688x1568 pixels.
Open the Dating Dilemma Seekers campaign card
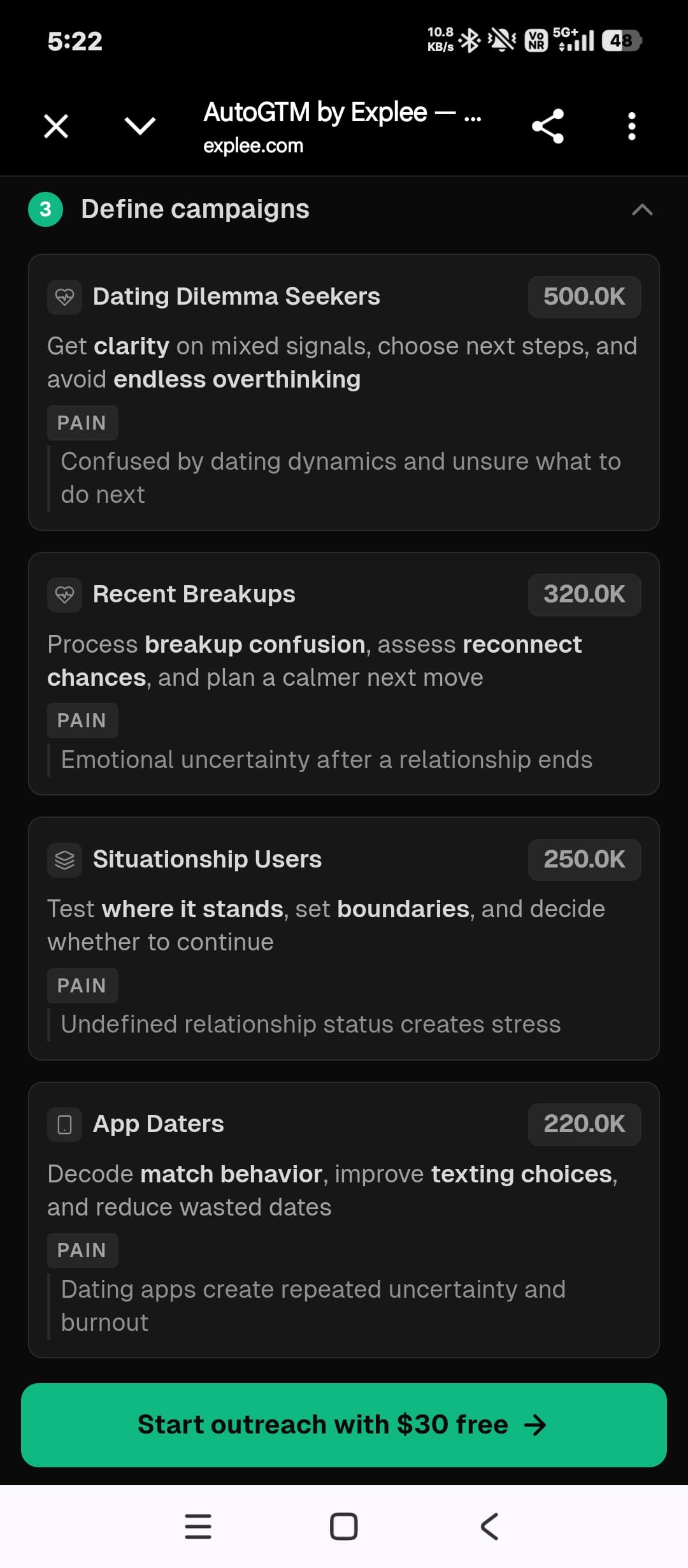pyautogui.click(x=344, y=392)
